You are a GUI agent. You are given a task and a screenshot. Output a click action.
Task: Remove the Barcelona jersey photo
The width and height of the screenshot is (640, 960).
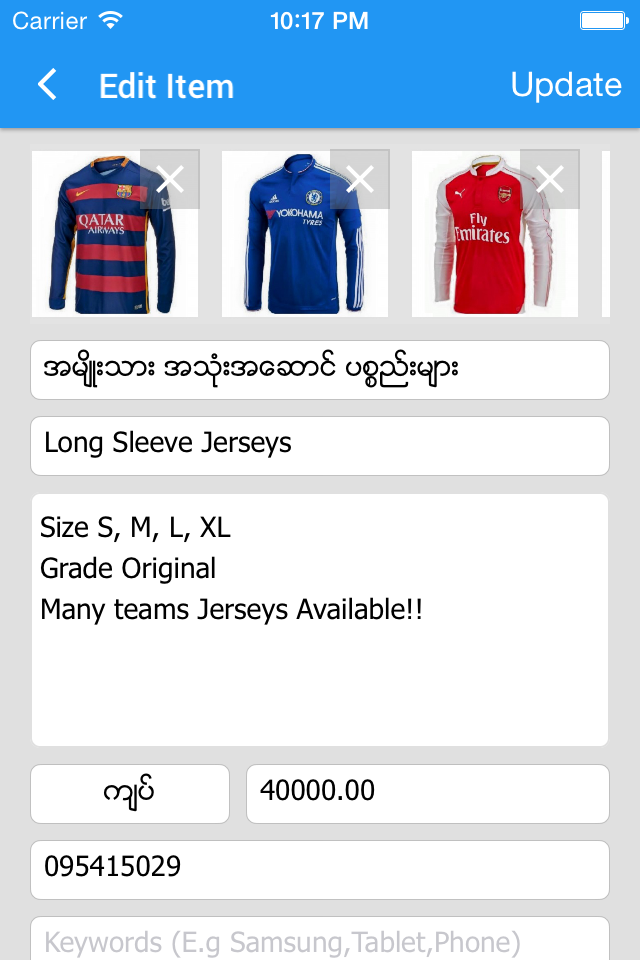click(170, 180)
